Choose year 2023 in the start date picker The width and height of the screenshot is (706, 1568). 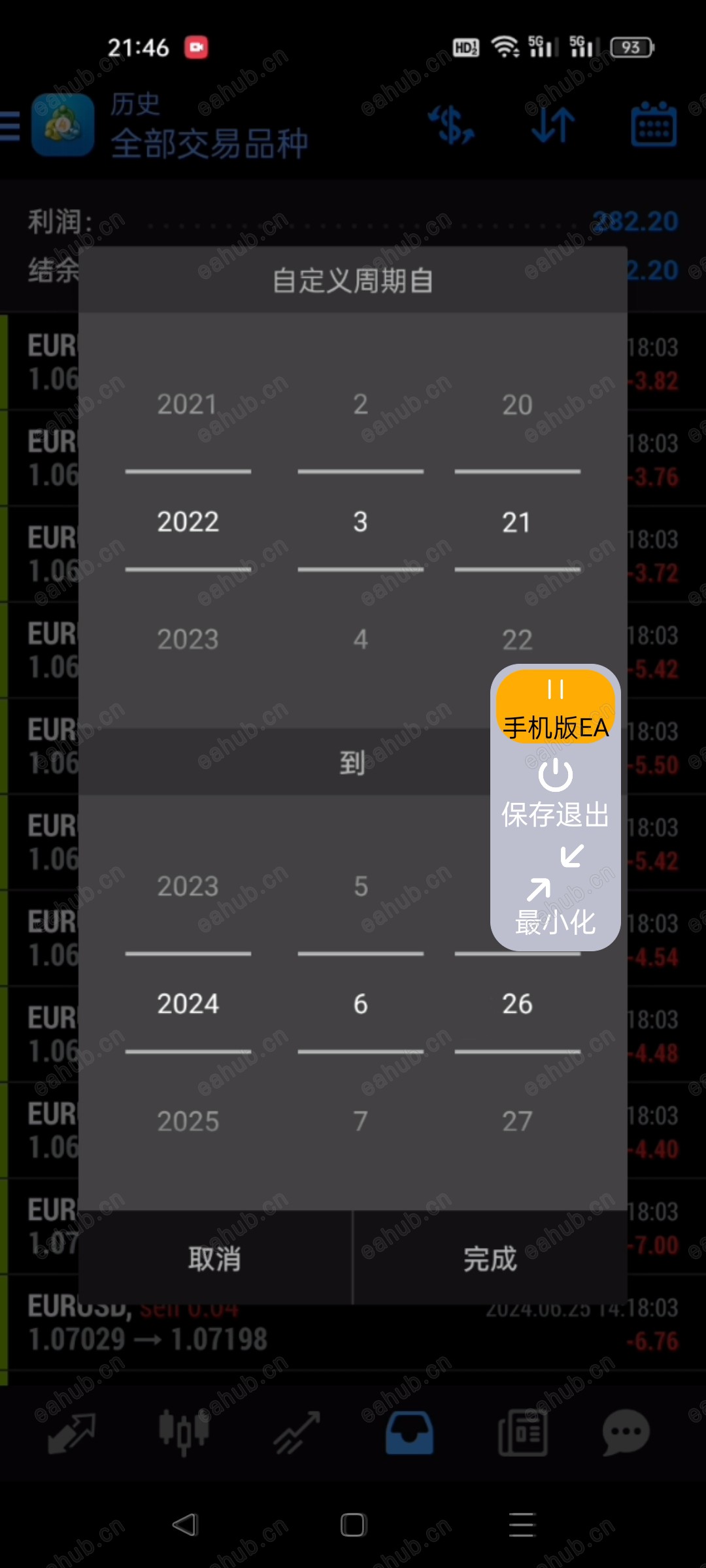coord(188,639)
